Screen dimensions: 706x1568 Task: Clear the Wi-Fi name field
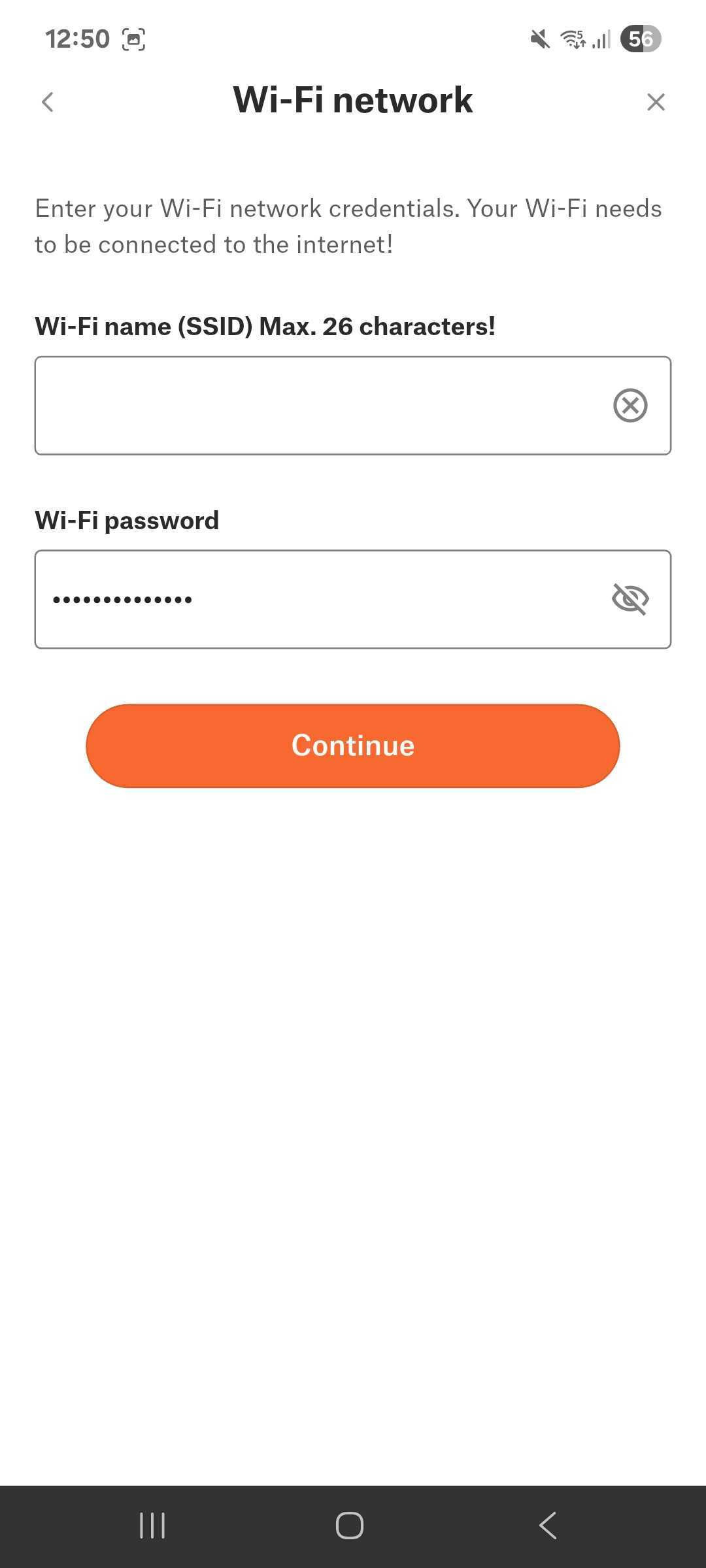click(x=630, y=406)
